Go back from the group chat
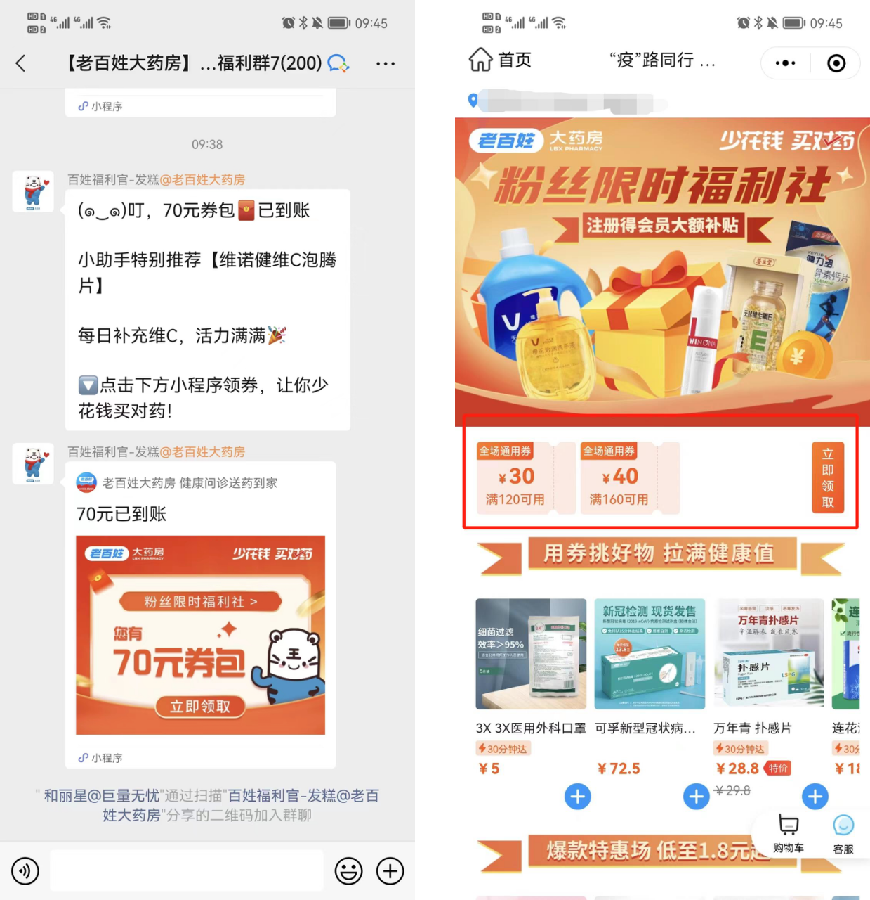 pyautogui.click(x=21, y=63)
